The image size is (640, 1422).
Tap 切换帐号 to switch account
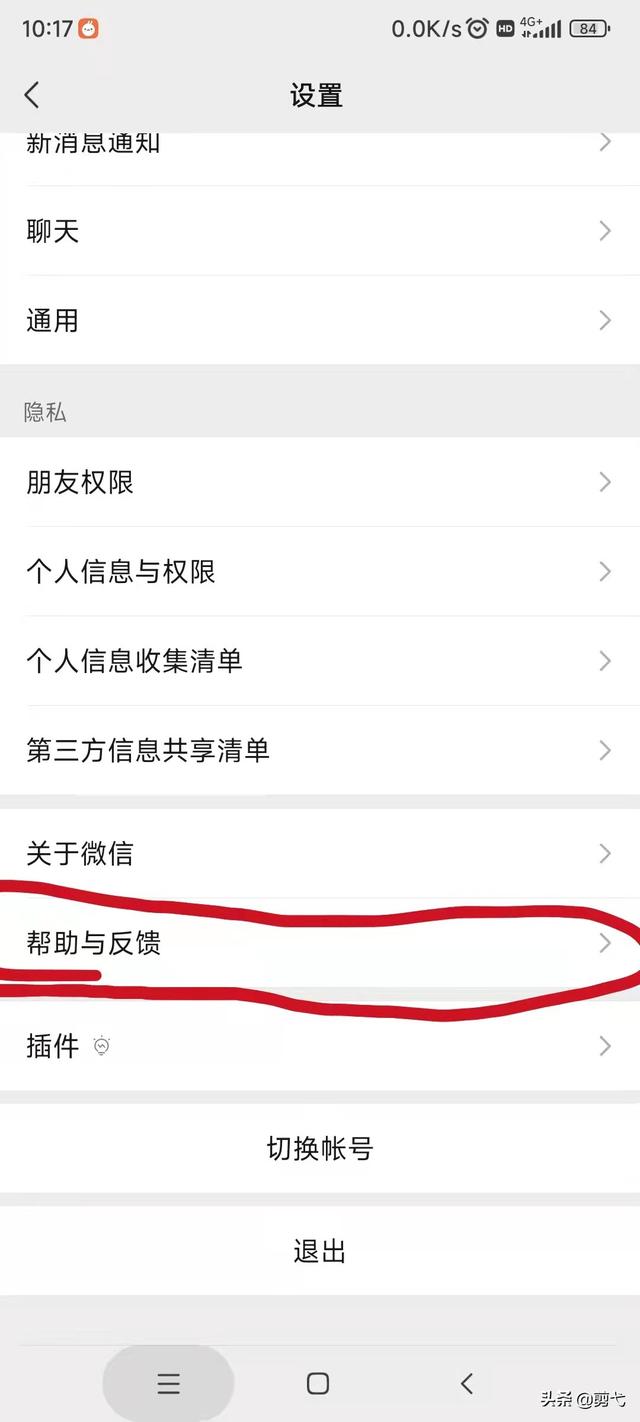coord(320,1149)
